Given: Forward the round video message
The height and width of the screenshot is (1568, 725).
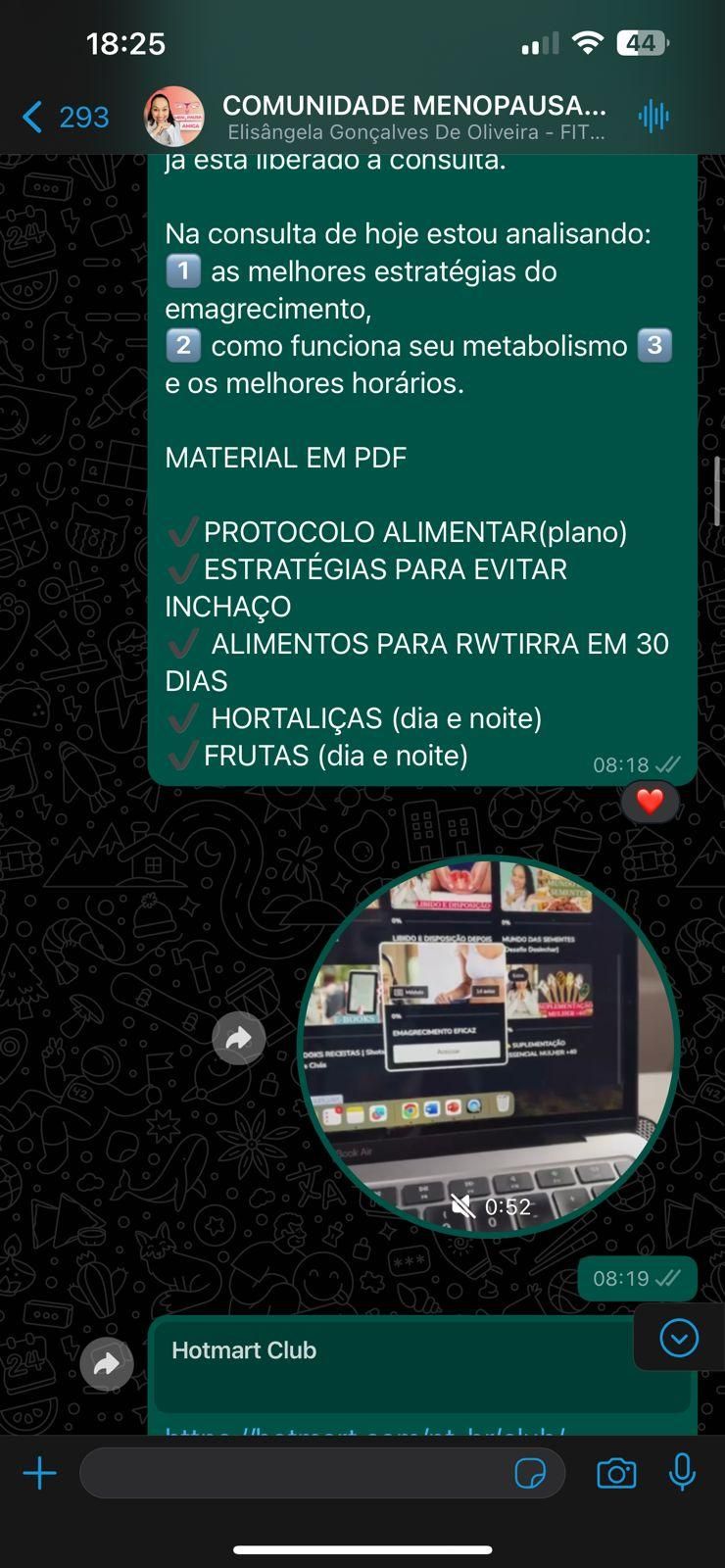Looking at the screenshot, I should (239, 1039).
